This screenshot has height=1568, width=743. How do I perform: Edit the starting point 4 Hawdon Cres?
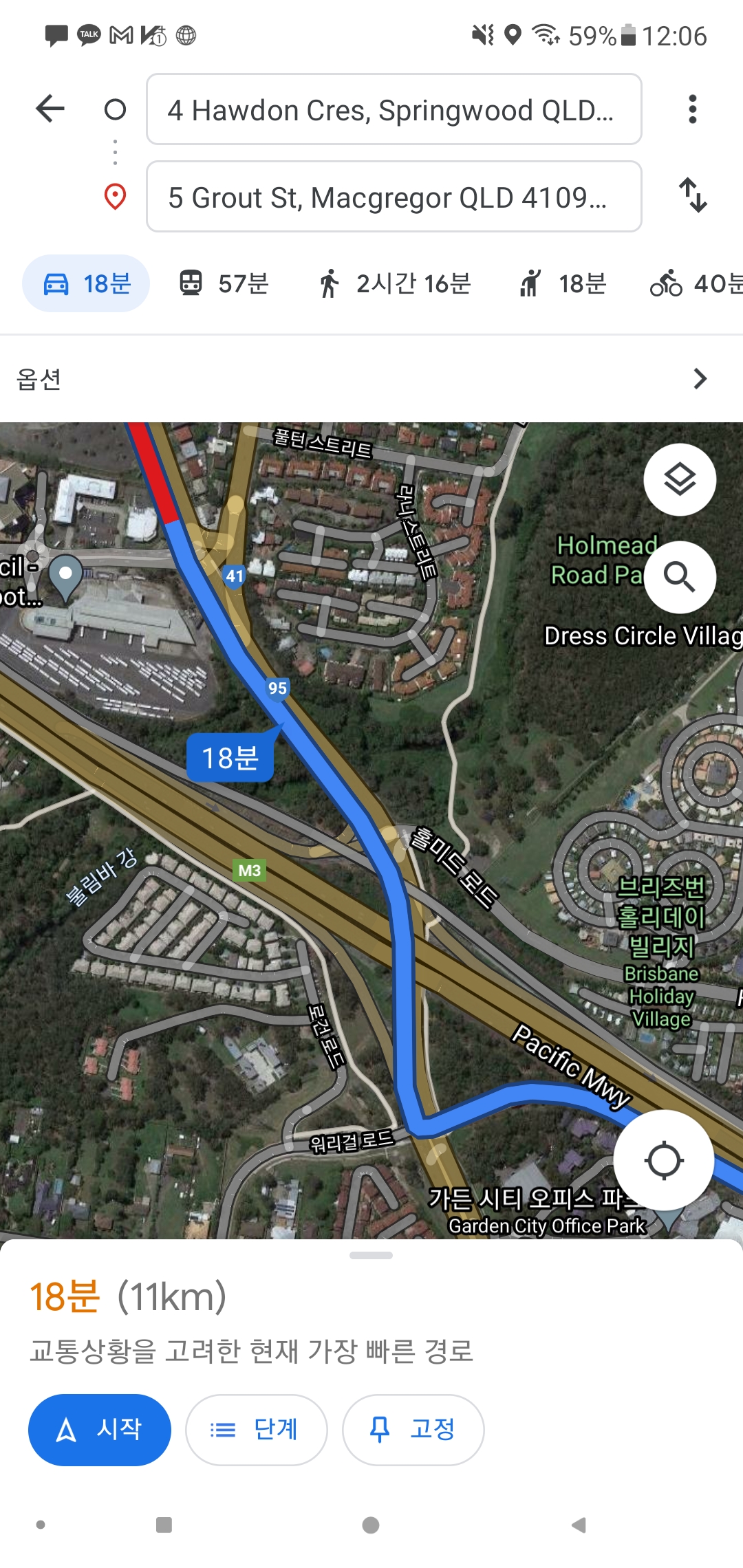(x=394, y=110)
